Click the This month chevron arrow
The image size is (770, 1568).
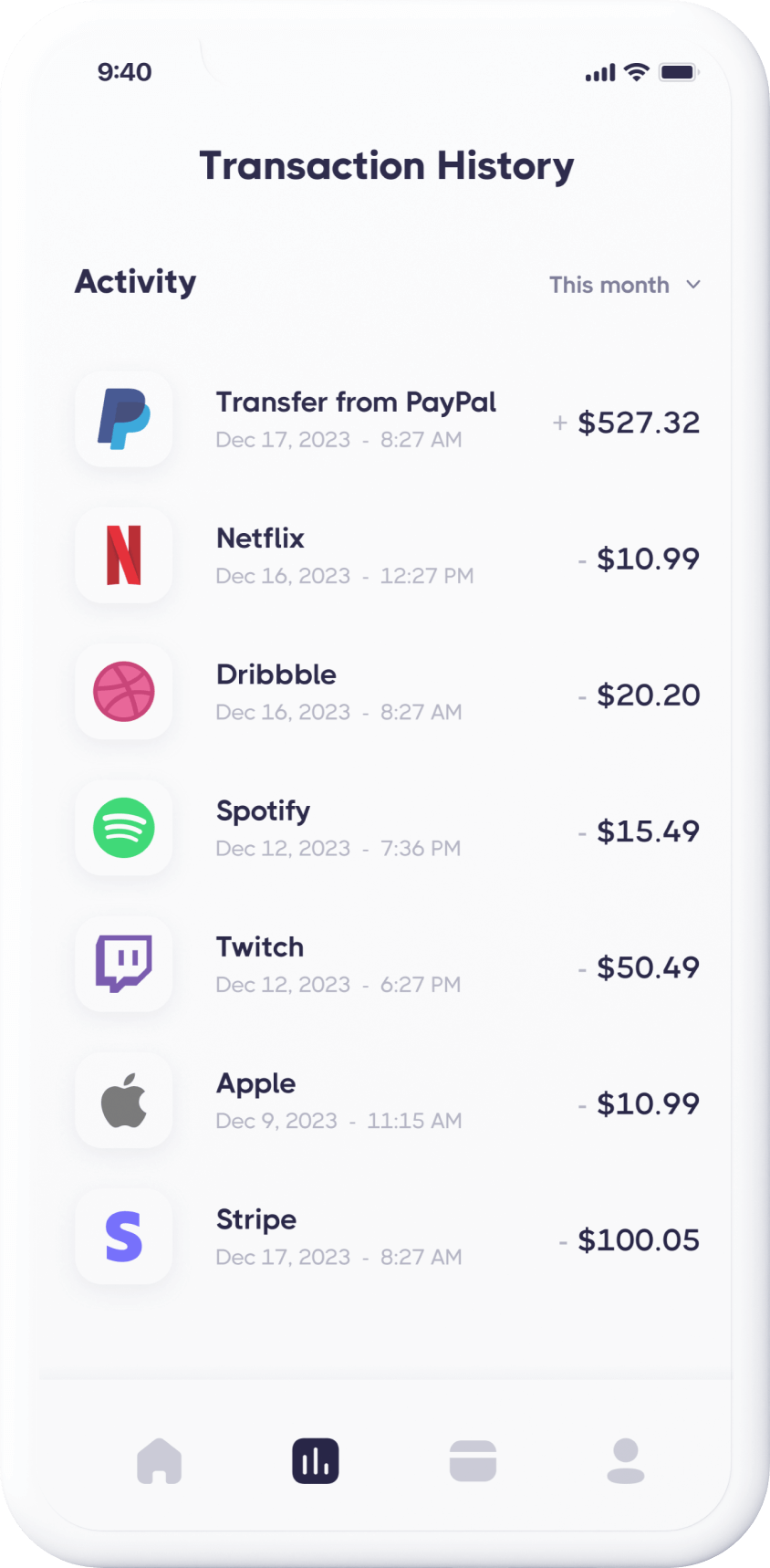(x=692, y=285)
